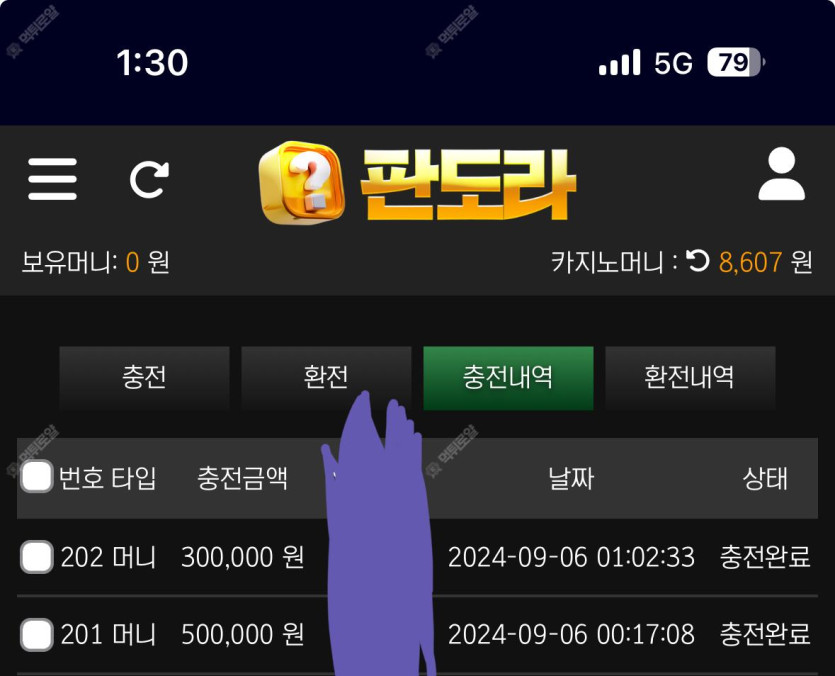The width and height of the screenshot is (835, 676).
Task: Tap the refresh icon in header
Action: click(x=149, y=180)
